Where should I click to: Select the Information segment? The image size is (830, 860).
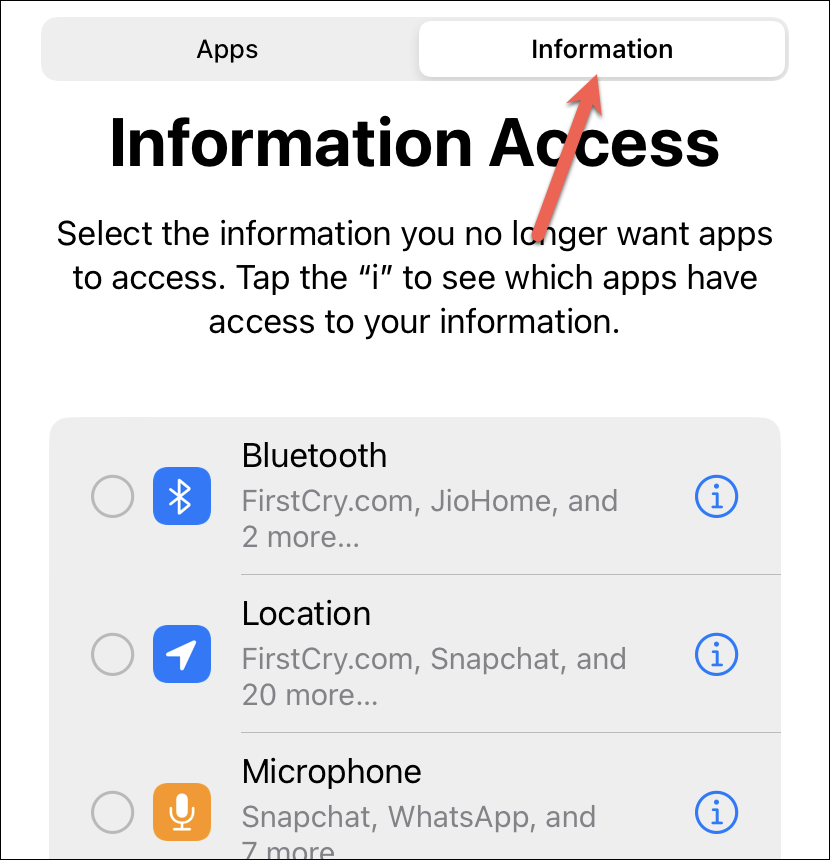[x=602, y=49]
